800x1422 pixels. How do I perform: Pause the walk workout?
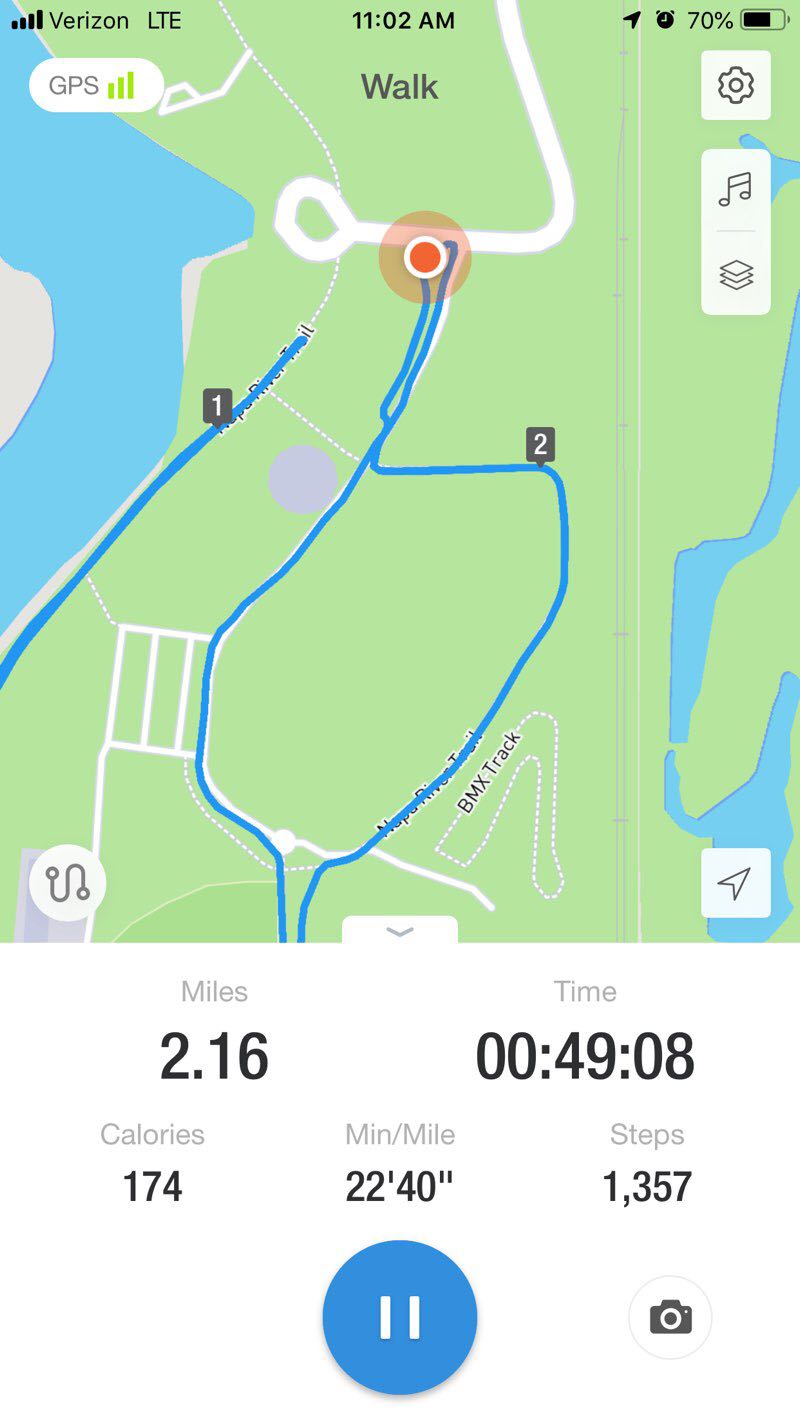400,1317
